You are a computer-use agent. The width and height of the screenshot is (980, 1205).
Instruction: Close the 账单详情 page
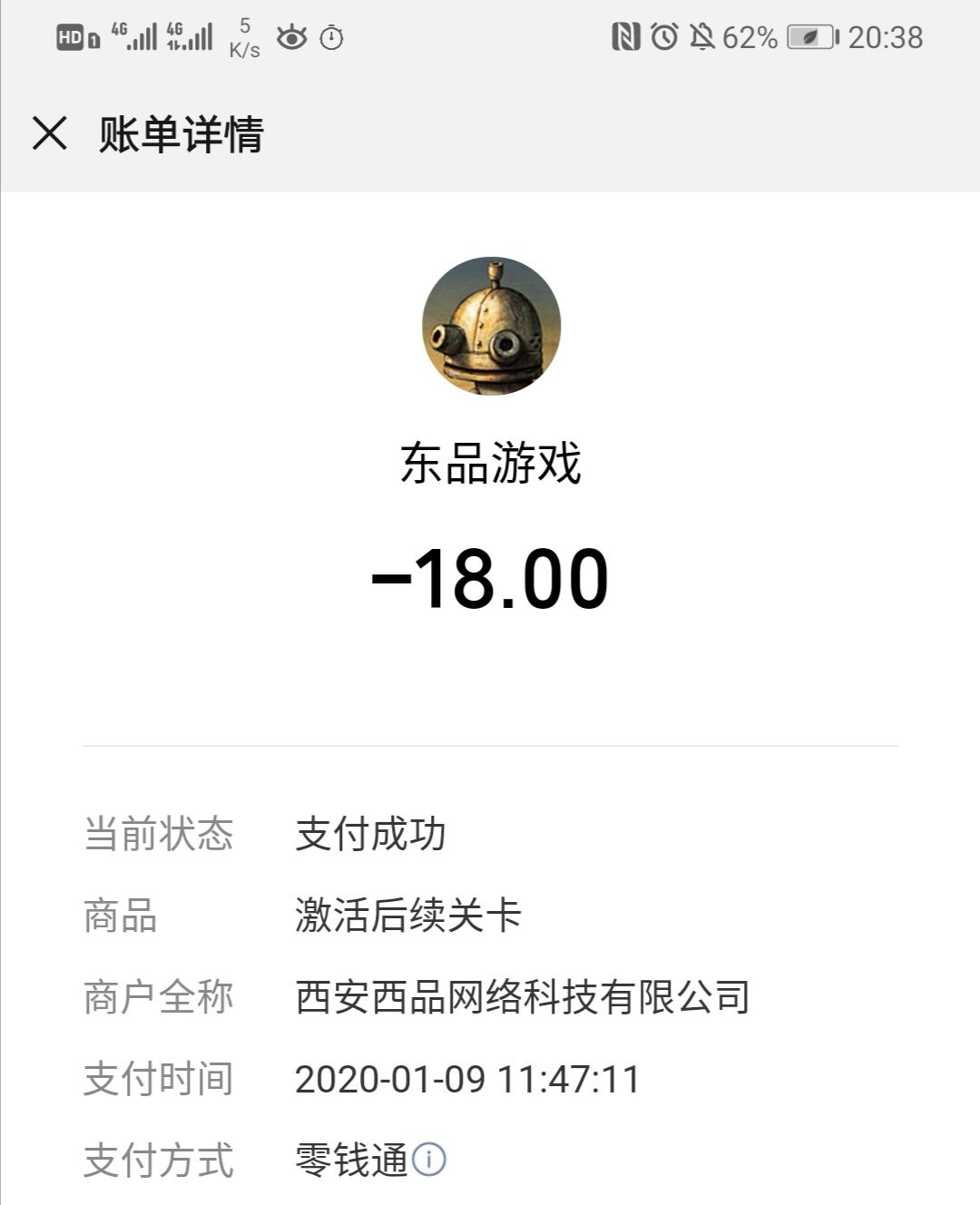click(x=50, y=133)
